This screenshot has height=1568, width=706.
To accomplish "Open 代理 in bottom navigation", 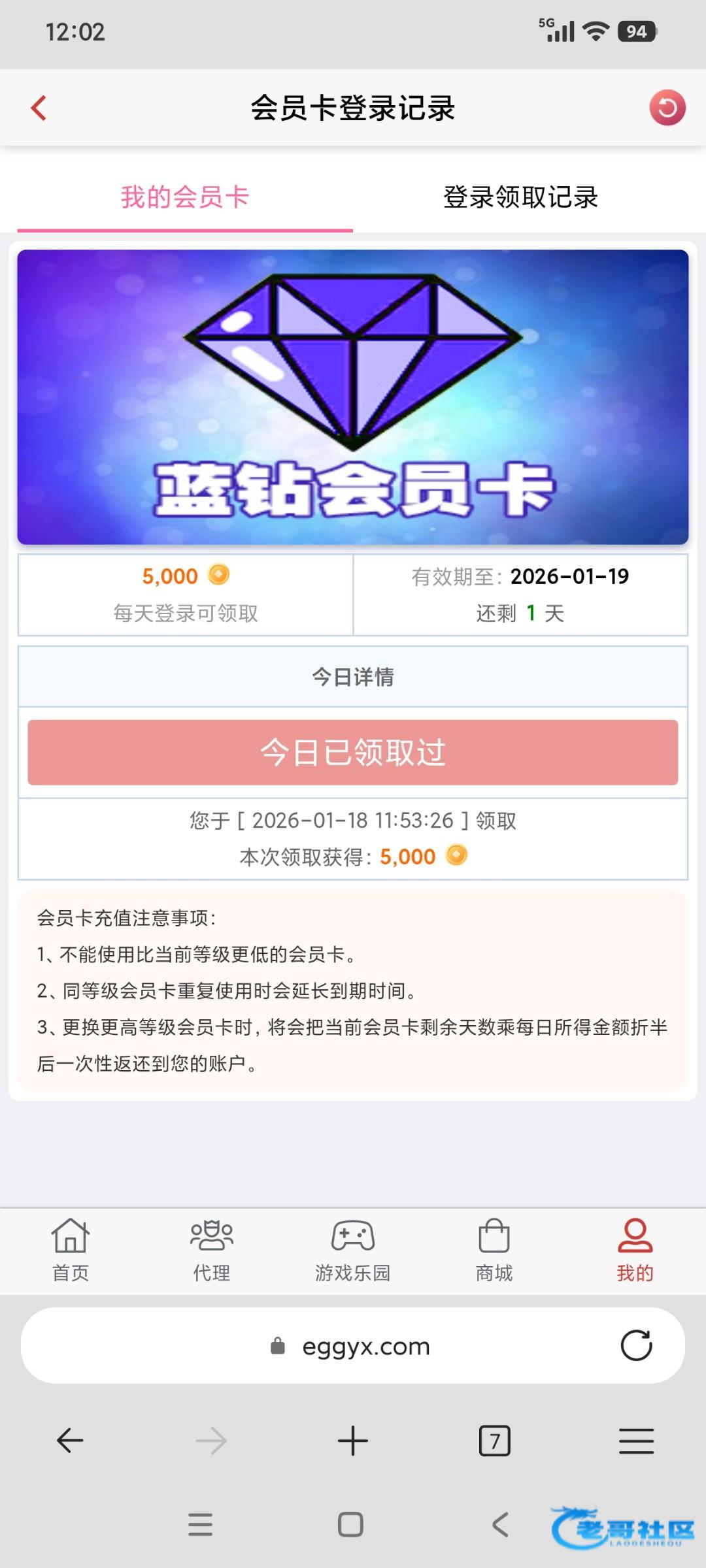I will [x=212, y=1250].
